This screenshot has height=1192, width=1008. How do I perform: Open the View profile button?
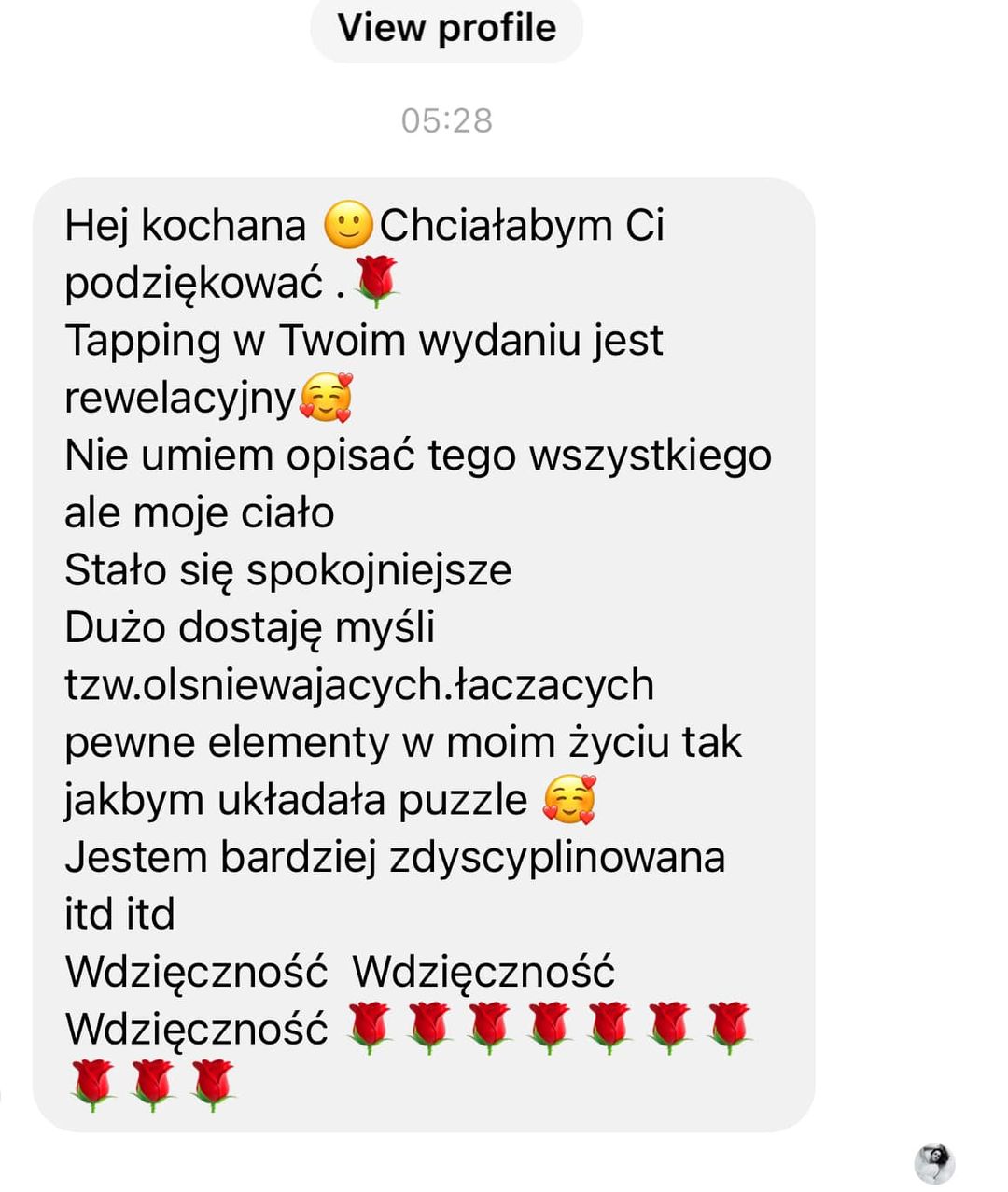[x=446, y=28]
